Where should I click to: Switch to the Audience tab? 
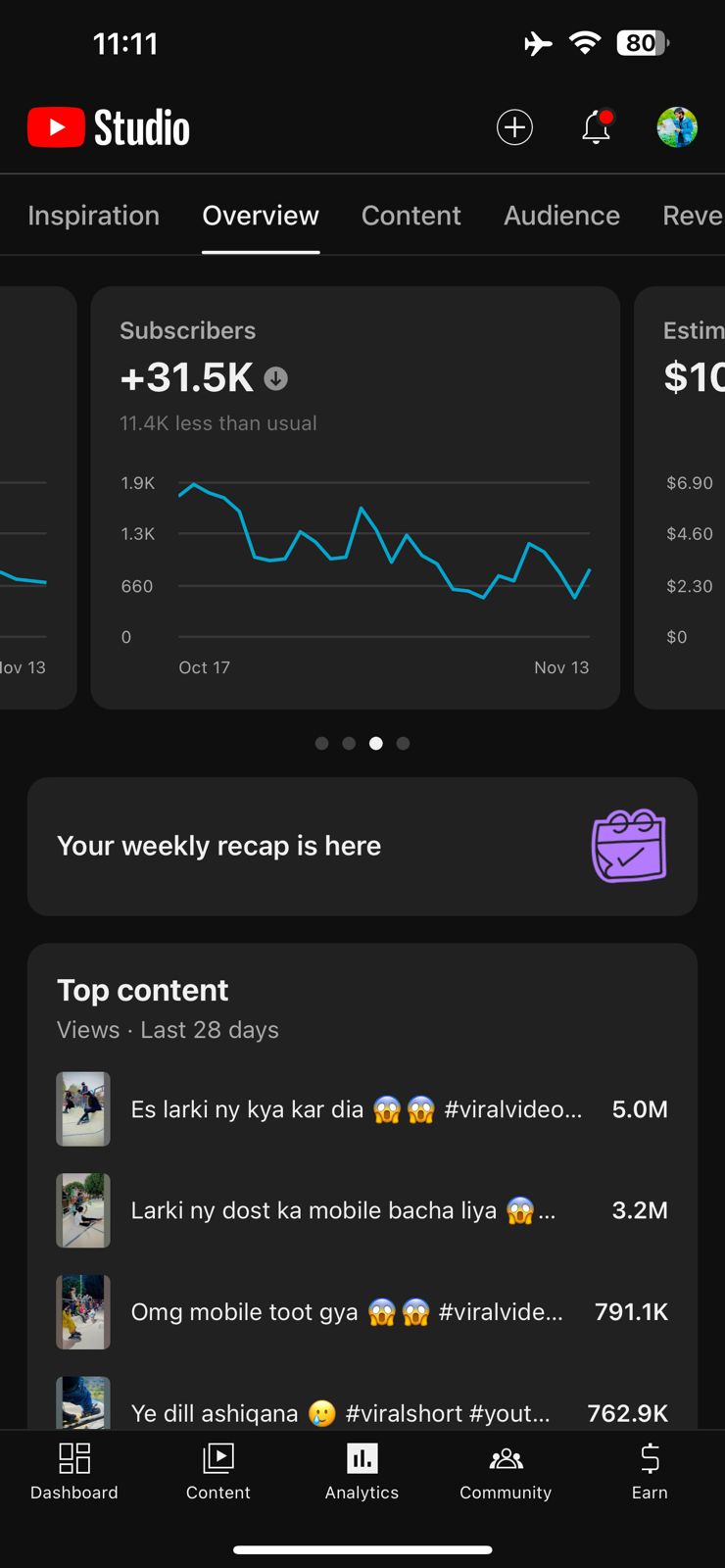coord(561,216)
